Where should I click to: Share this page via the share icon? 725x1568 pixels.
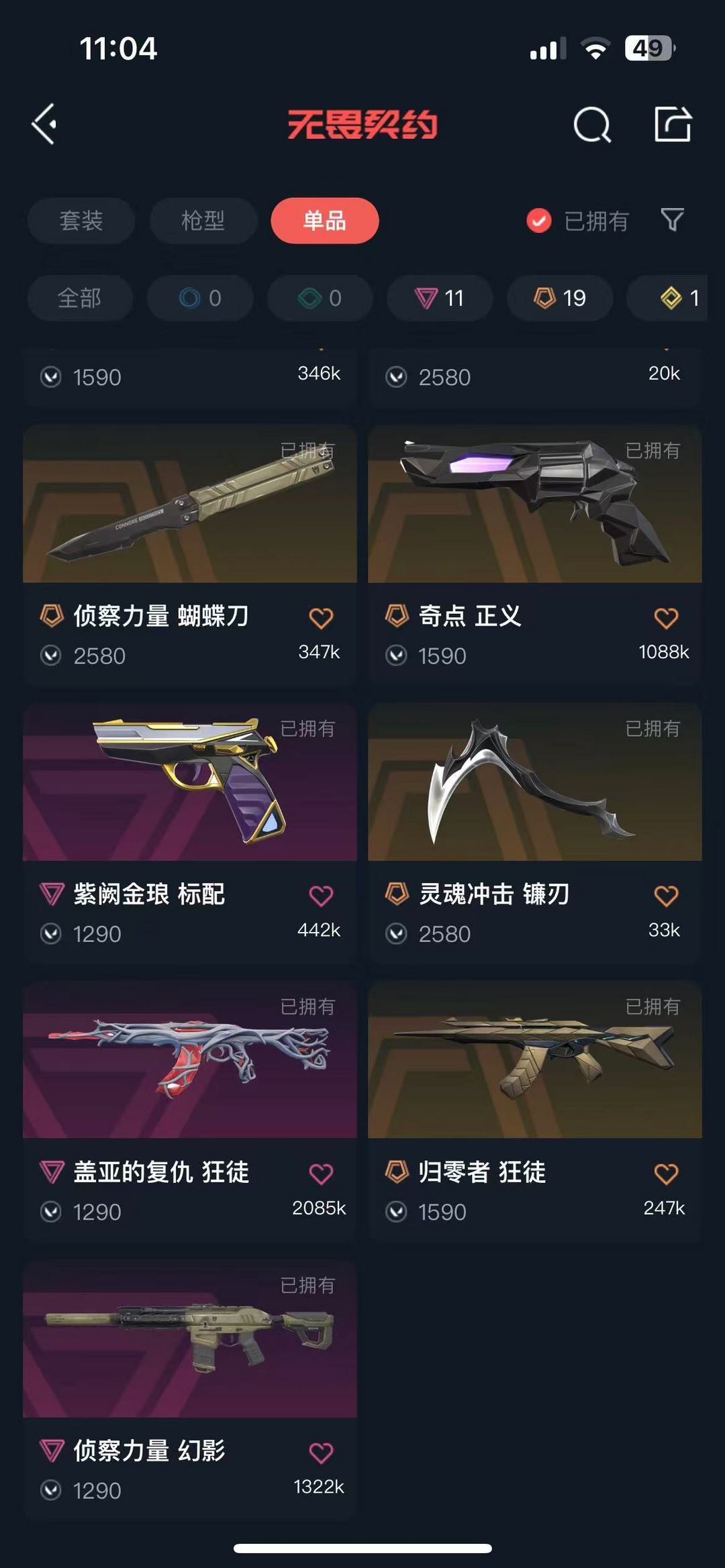pyautogui.click(x=673, y=124)
